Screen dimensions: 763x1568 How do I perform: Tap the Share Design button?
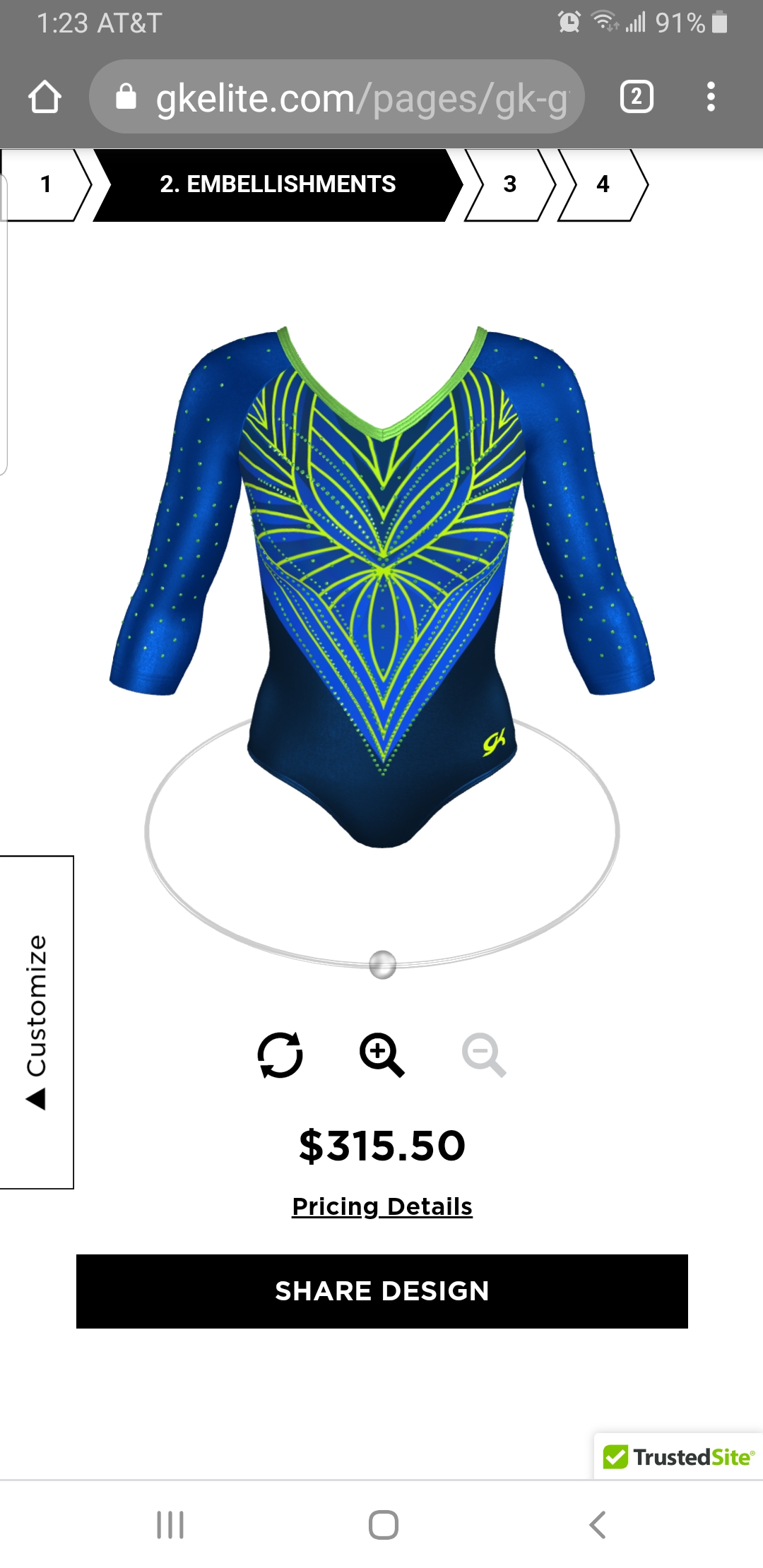381,1291
